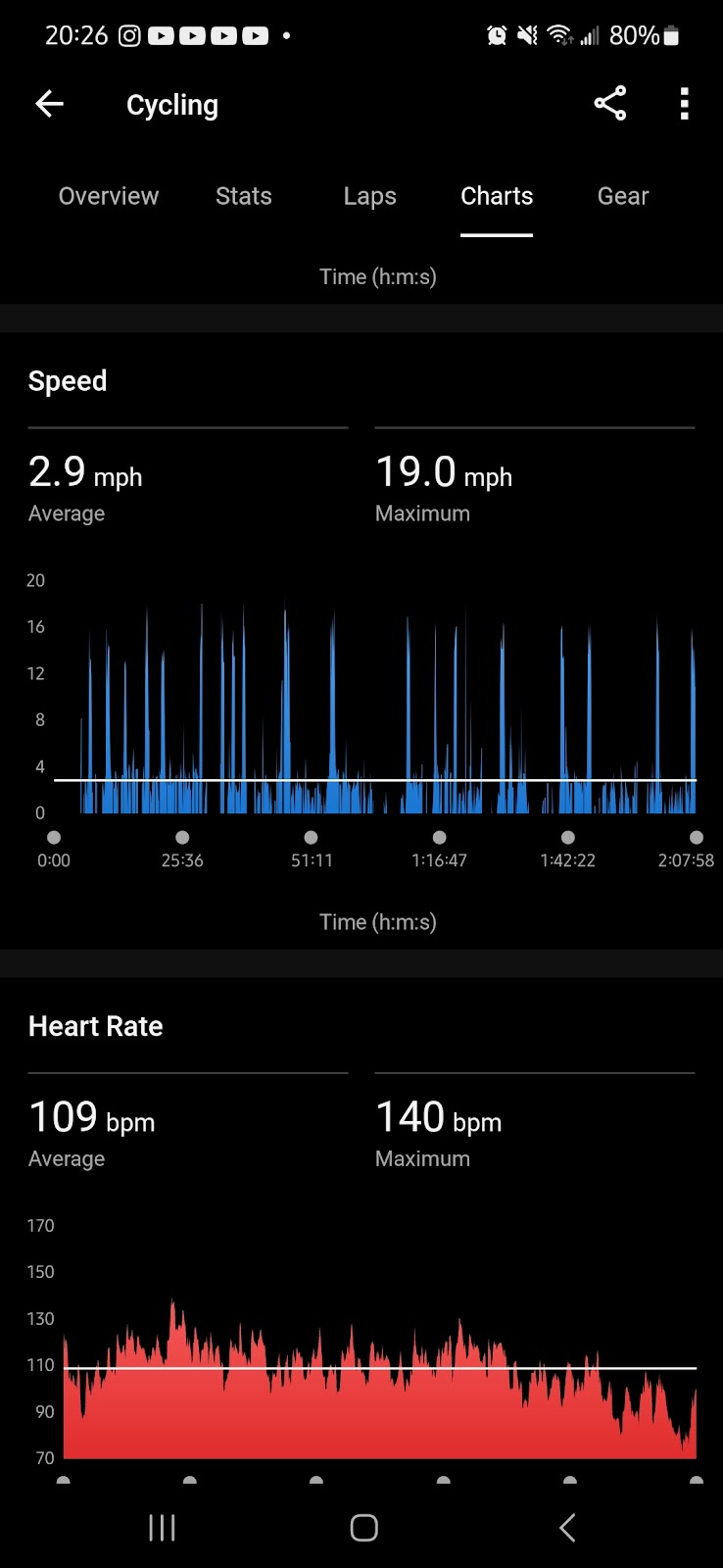Open the overflow menu
This screenshot has height=1568, width=723.
click(685, 104)
